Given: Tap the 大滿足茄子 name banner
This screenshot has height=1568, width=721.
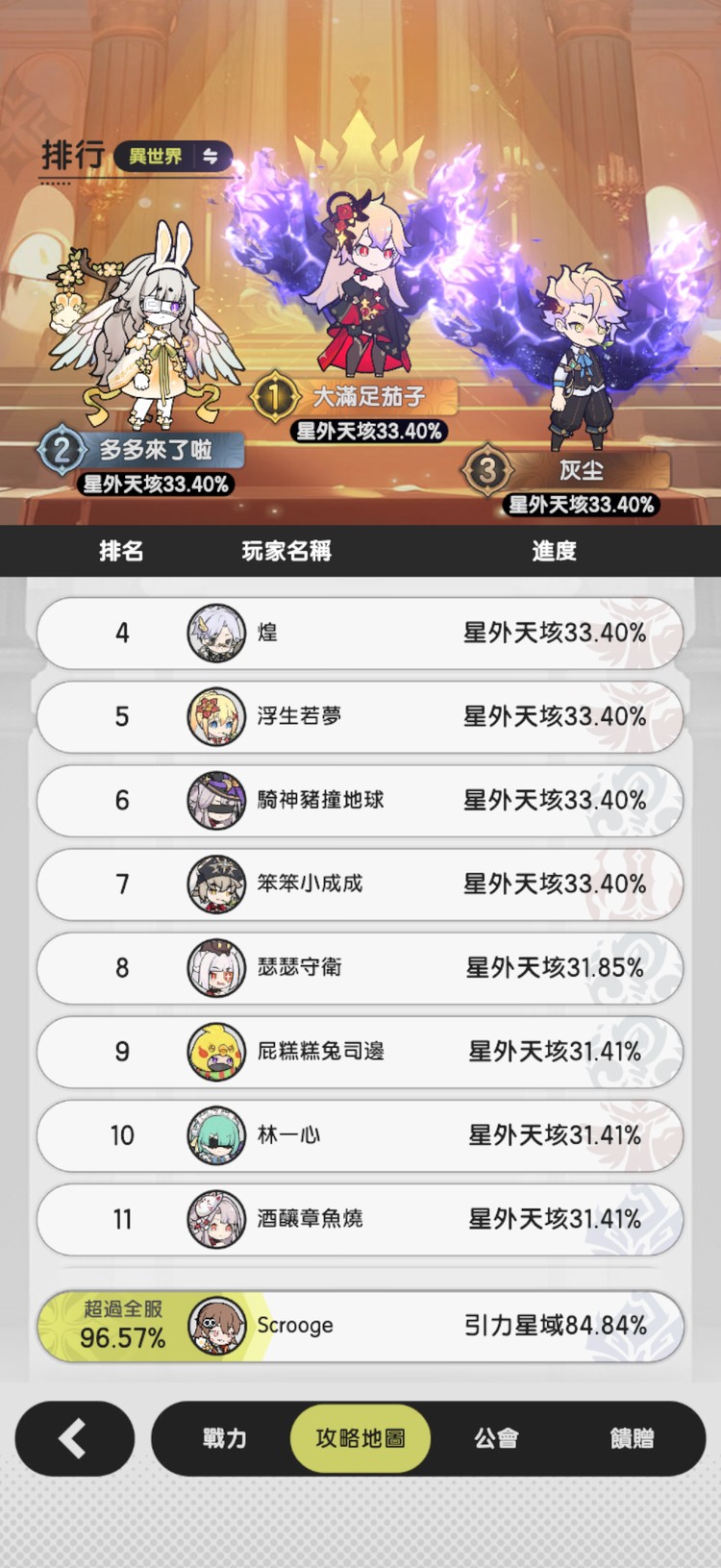Looking at the screenshot, I should click(368, 394).
